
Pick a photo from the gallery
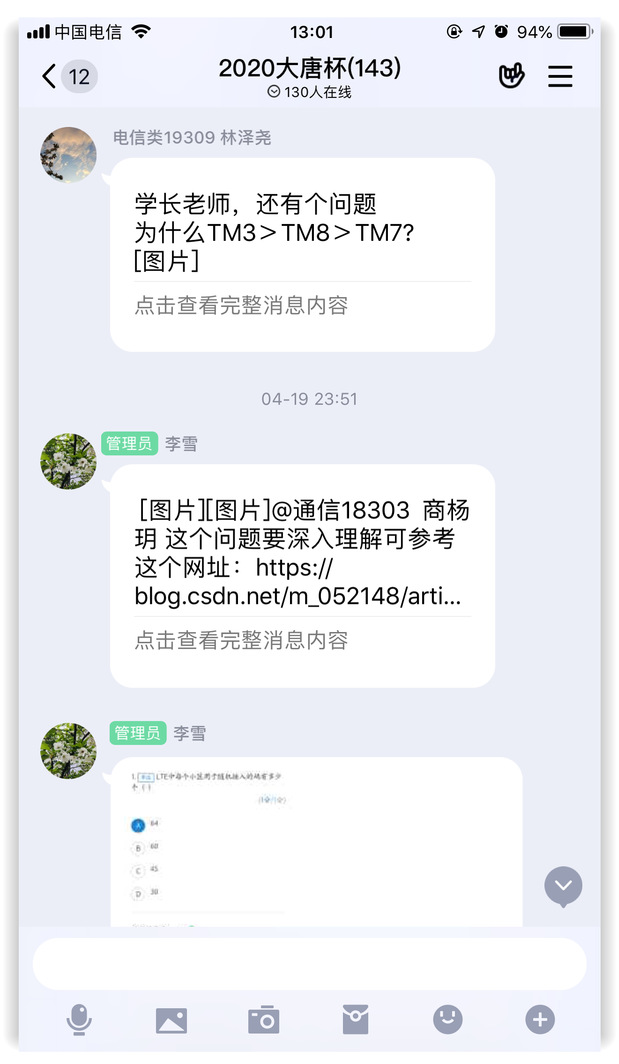171,1020
